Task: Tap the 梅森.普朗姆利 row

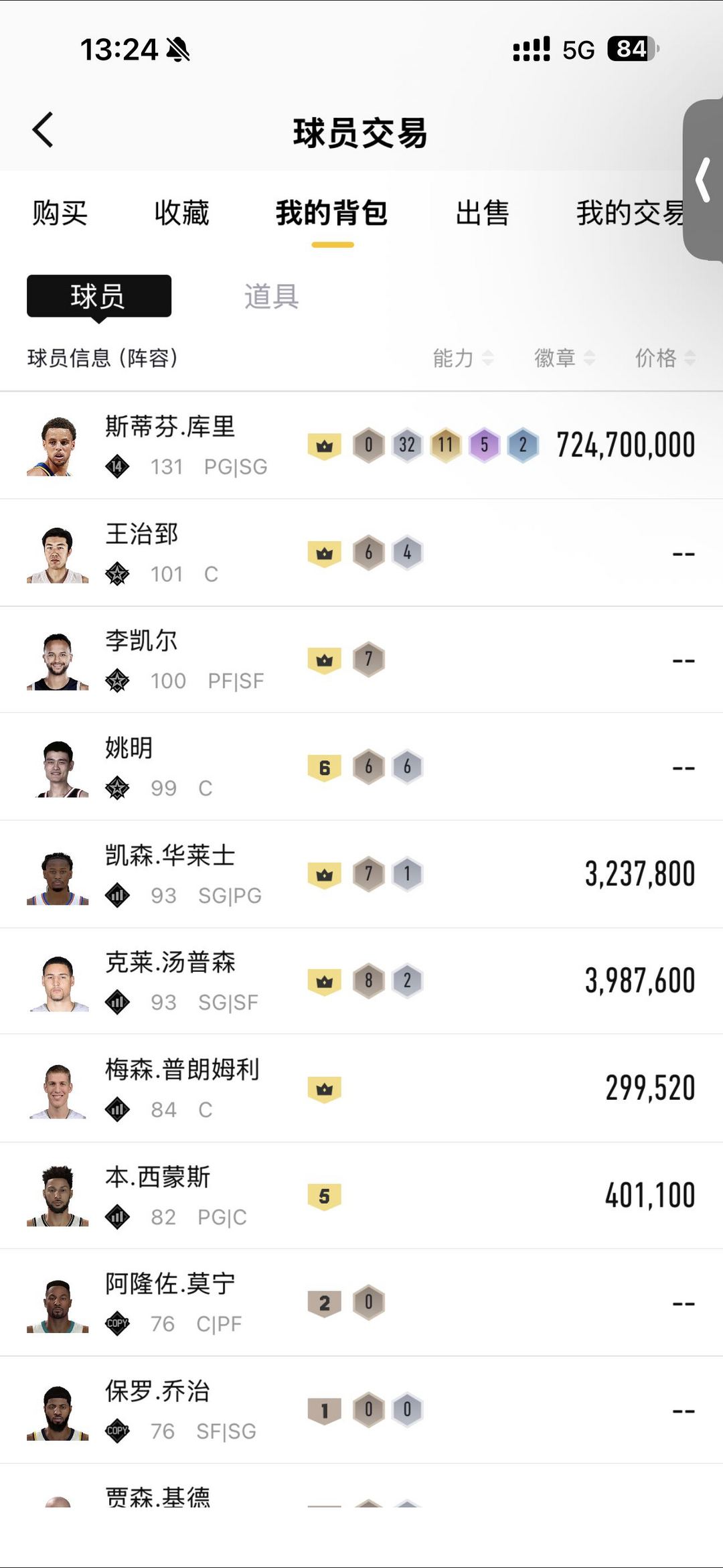Action: pyautogui.click(x=182, y=1070)
